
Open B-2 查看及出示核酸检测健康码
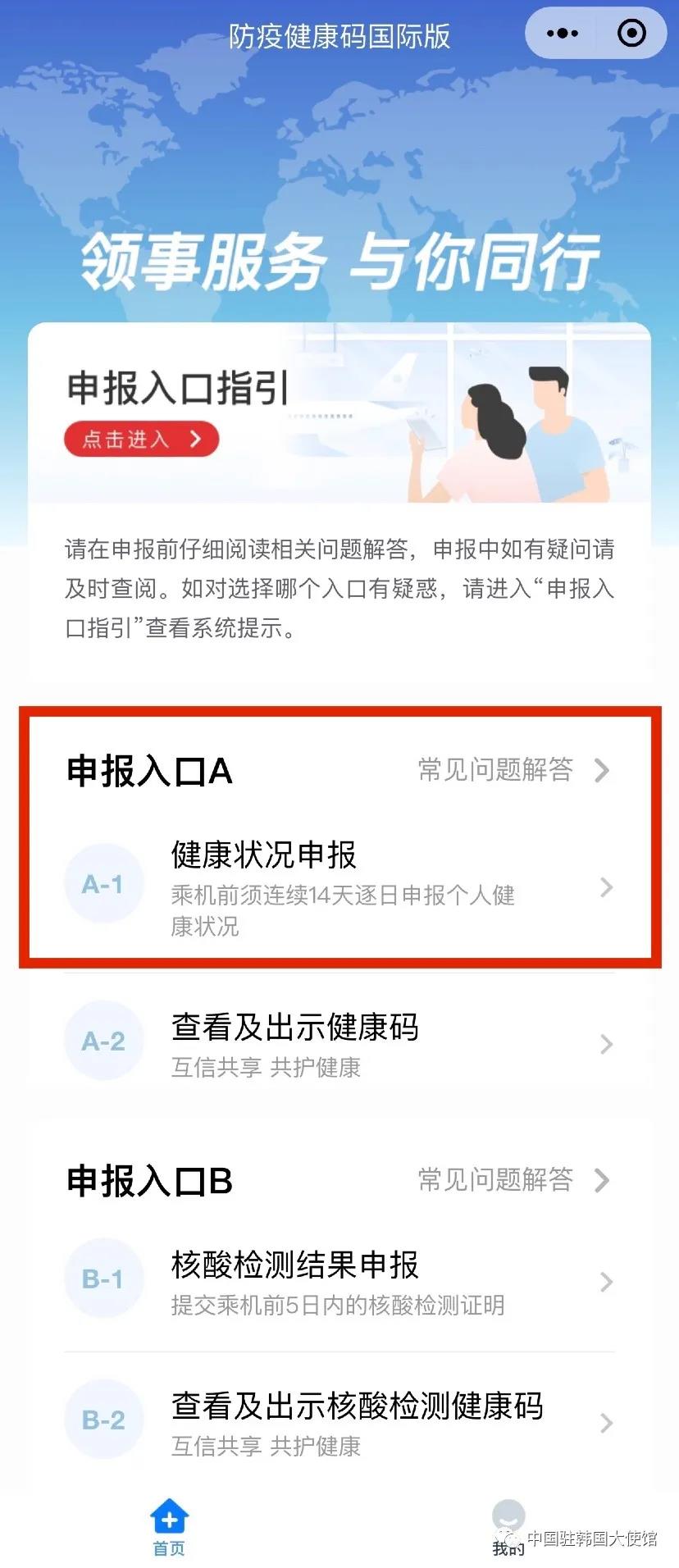[x=339, y=1423]
